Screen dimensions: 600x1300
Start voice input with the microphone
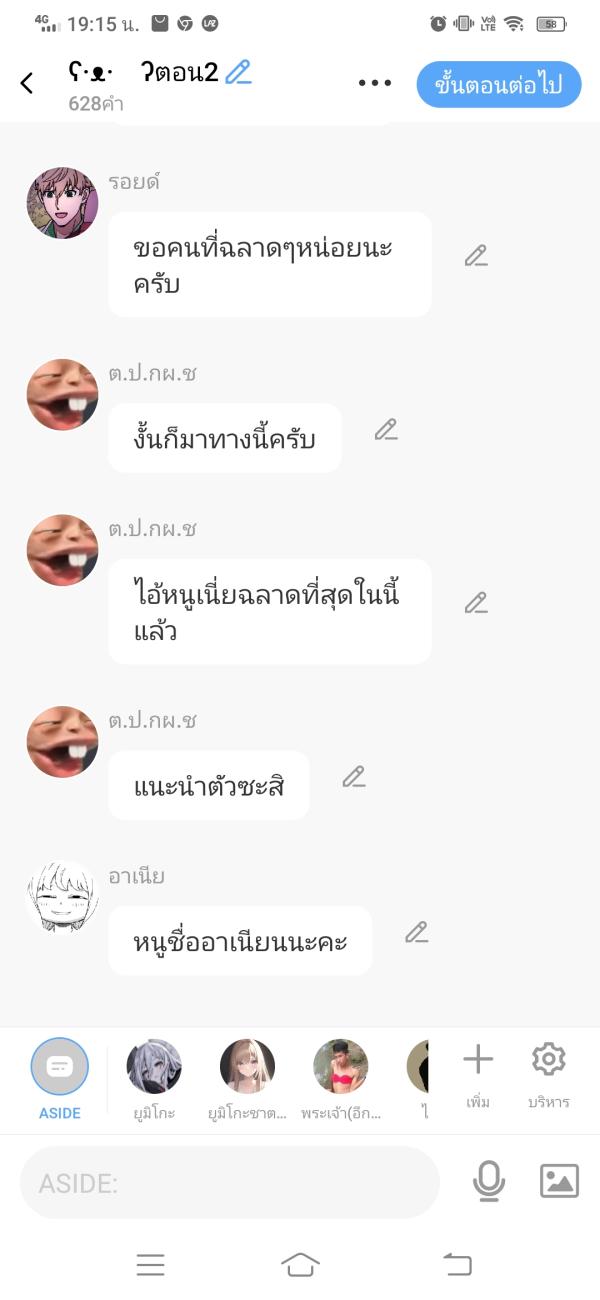click(x=488, y=1182)
